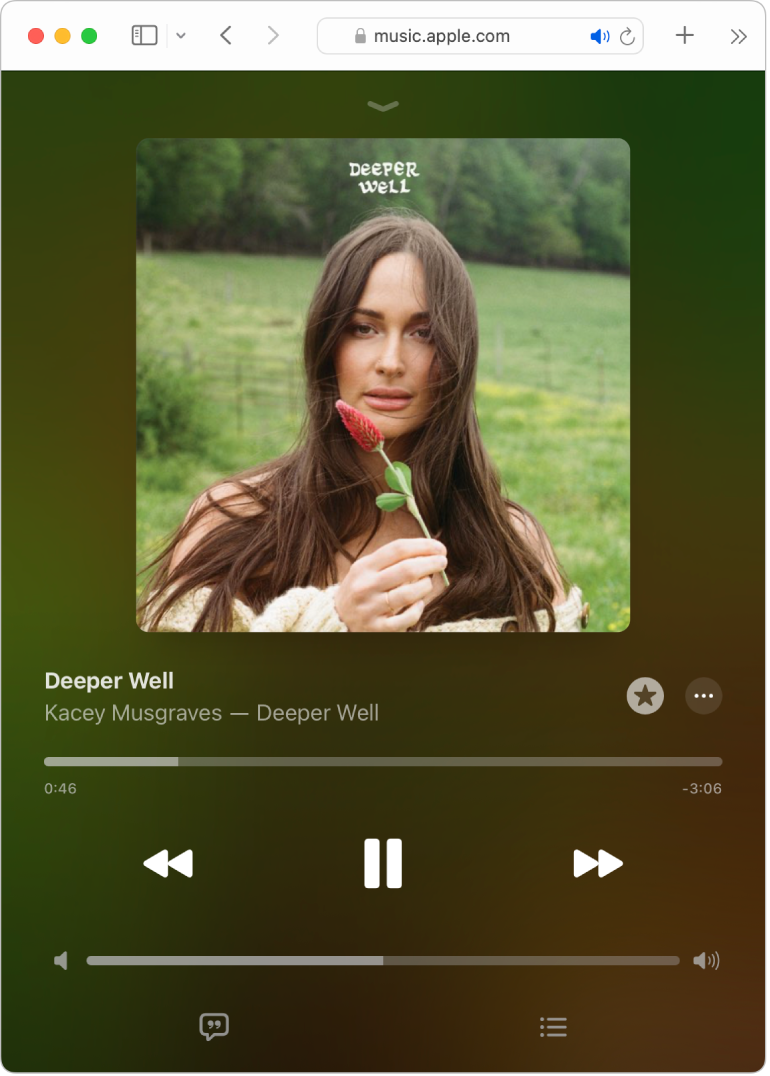The width and height of the screenshot is (770, 1076).
Task: Open the more options ellipsis menu
Action: click(x=704, y=696)
